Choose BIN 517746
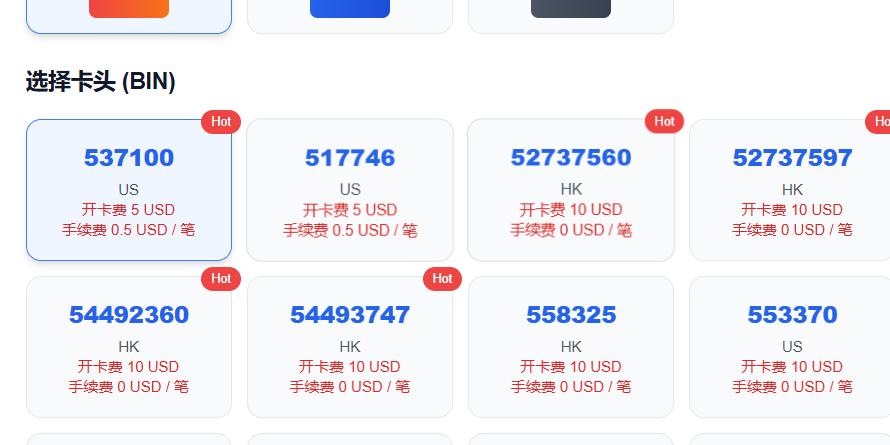This screenshot has height=445, width=890. 350,190
